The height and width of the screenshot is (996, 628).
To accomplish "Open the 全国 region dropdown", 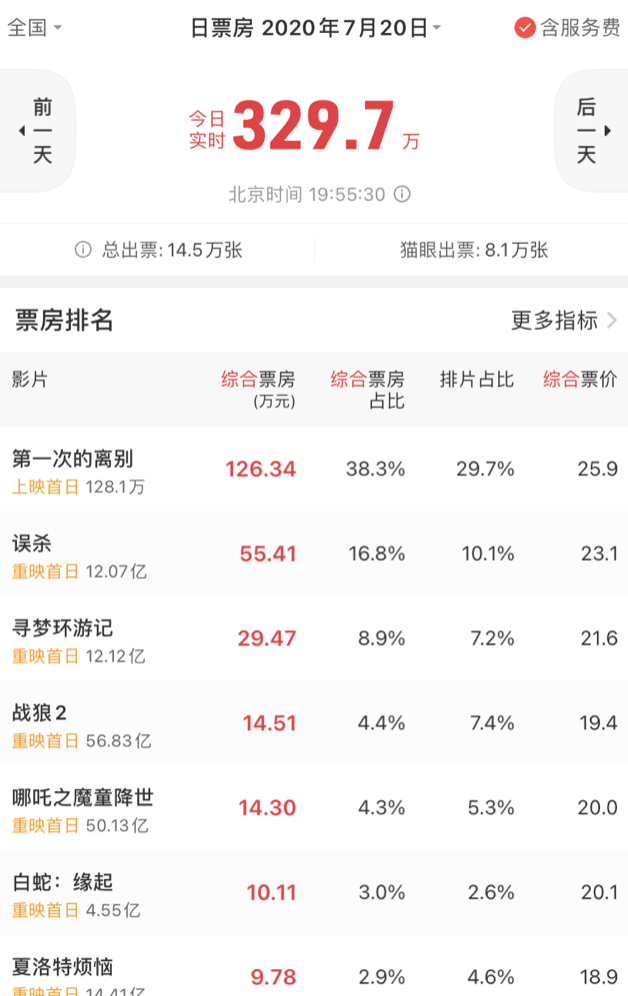I will 35,27.
